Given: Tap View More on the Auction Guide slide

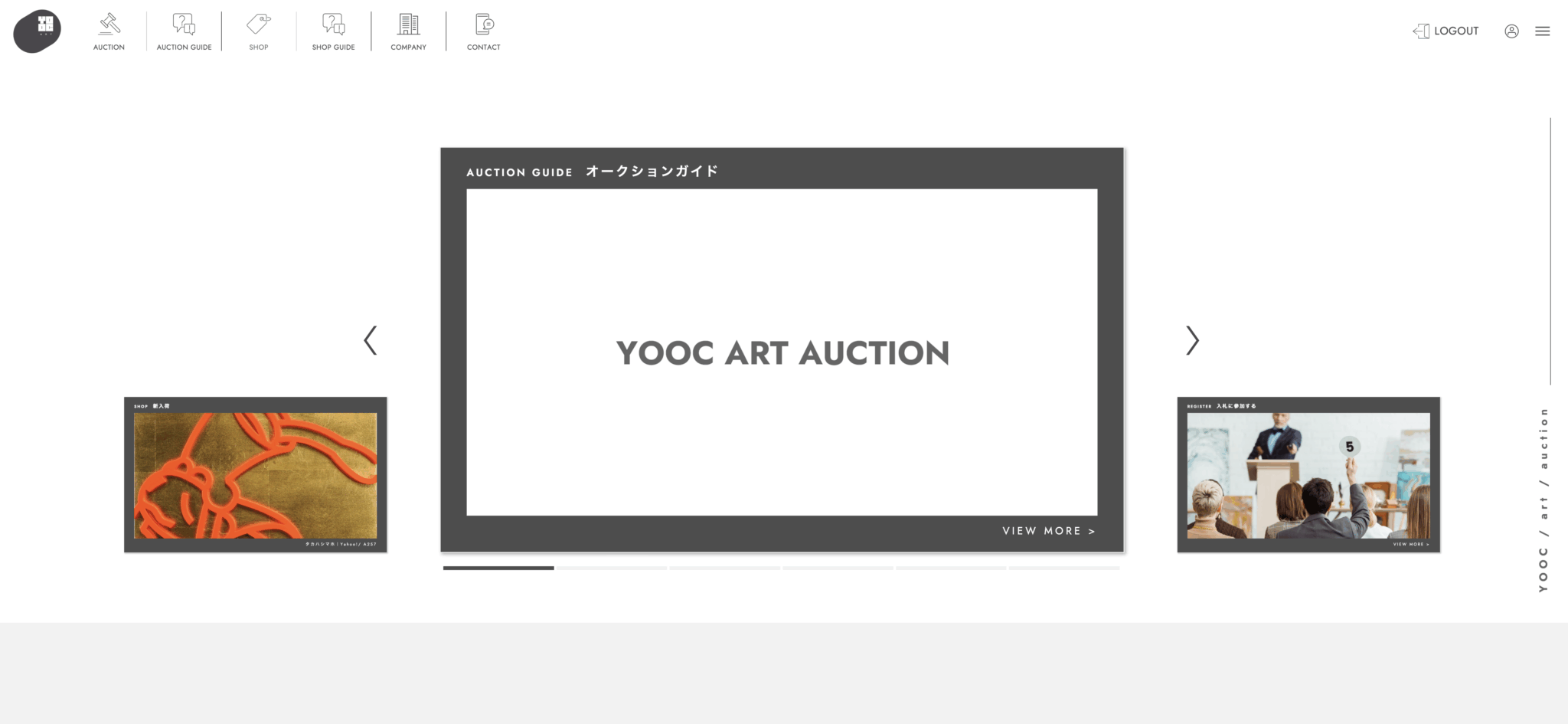Looking at the screenshot, I should [x=1048, y=531].
